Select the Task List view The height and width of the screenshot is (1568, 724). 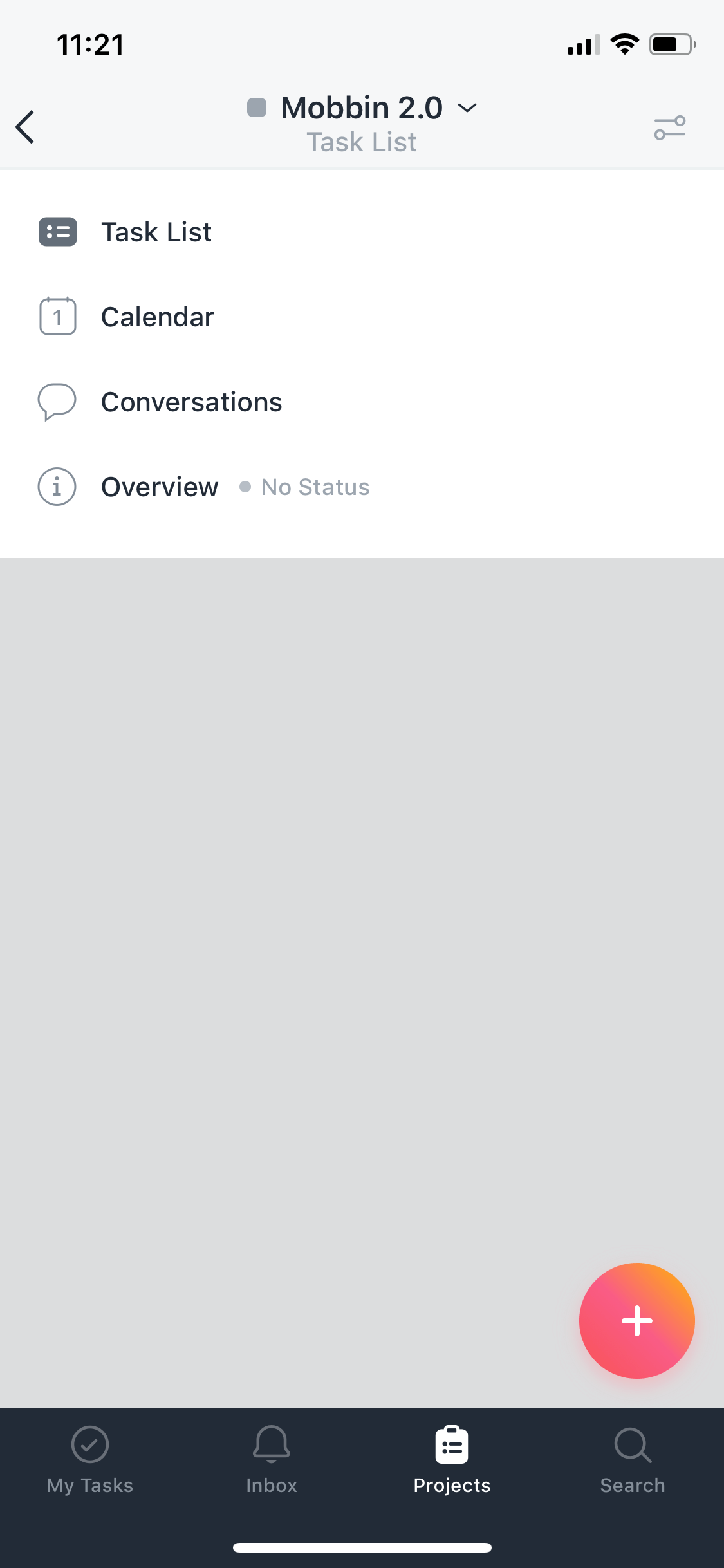click(x=362, y=232)
